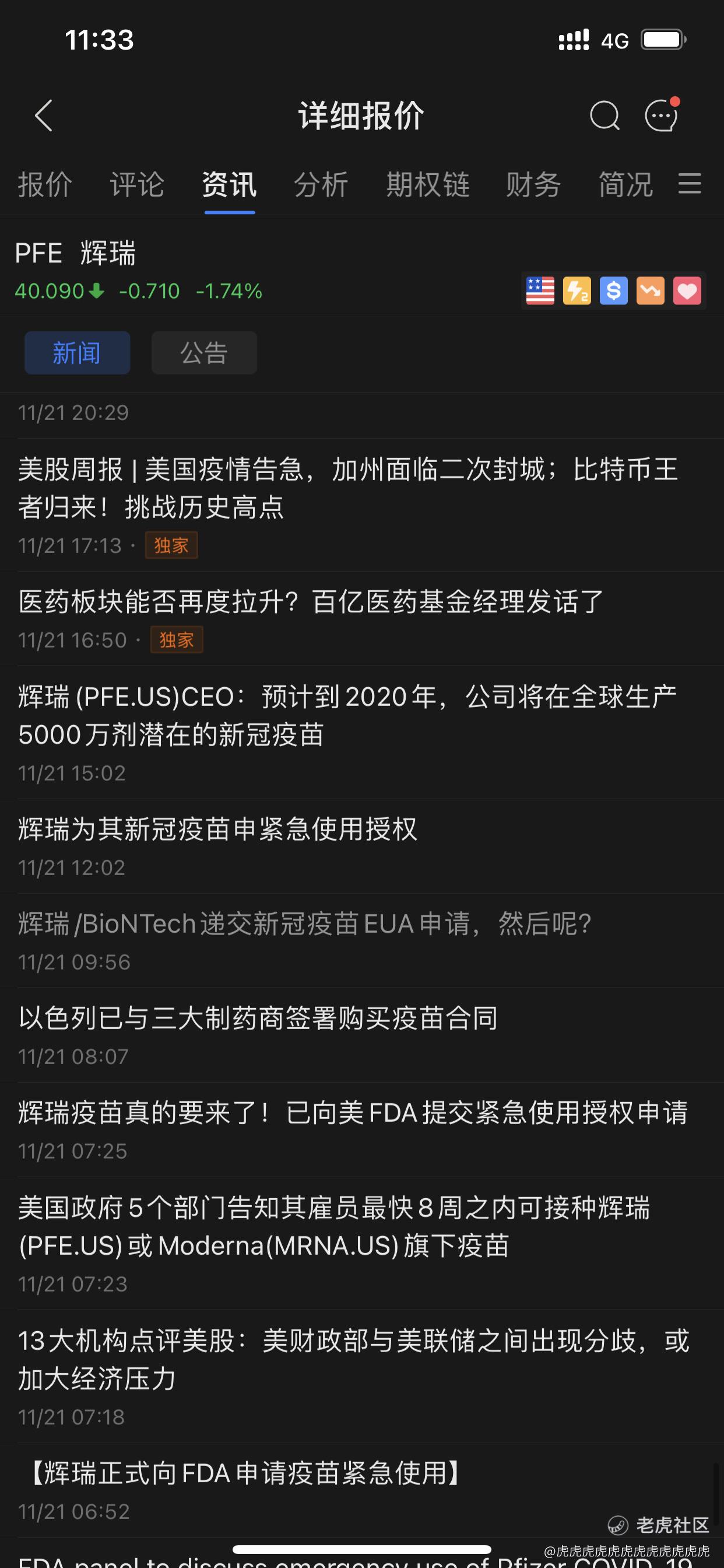724x1568 pixels.
Task: Open the 简况 tab
Action: 625,184
